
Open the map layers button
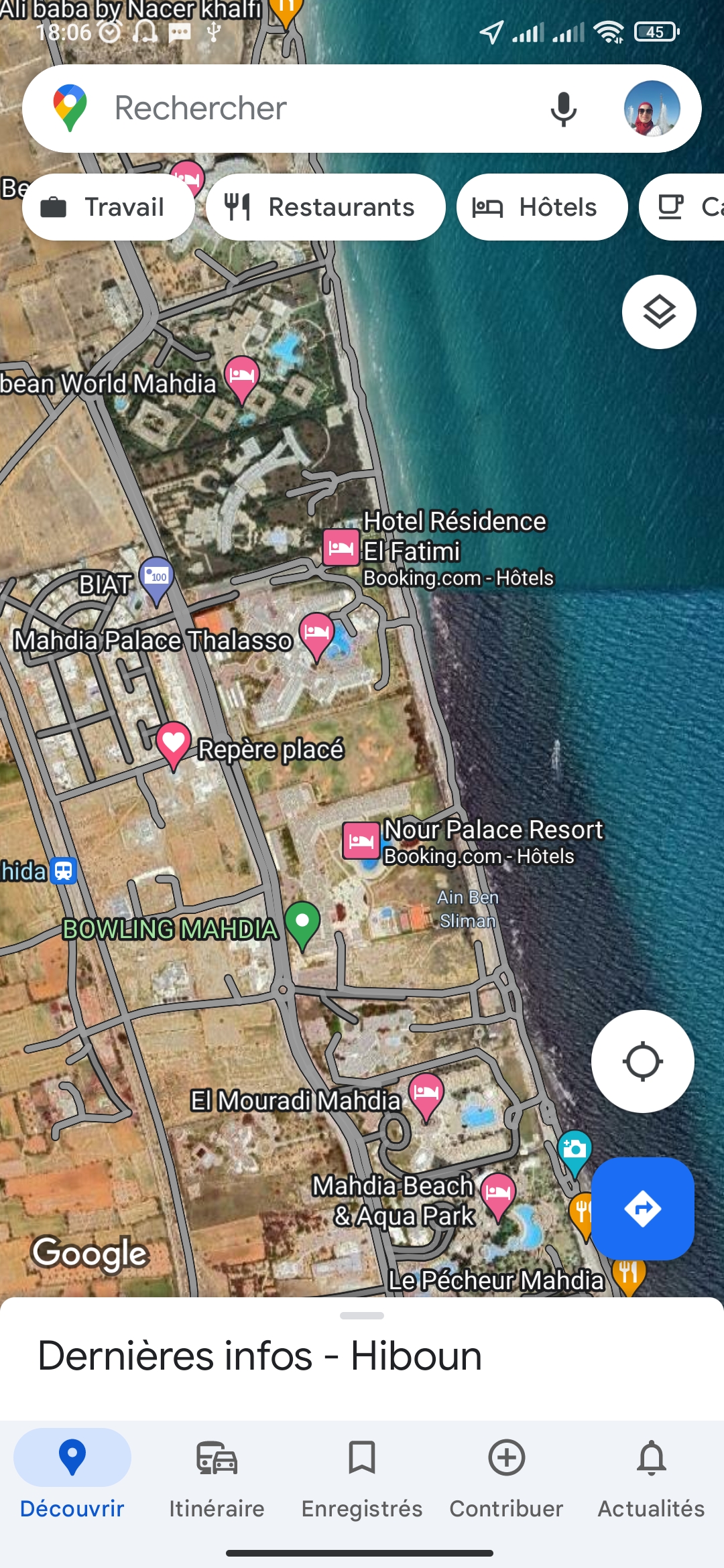click(x=659, y=312)
